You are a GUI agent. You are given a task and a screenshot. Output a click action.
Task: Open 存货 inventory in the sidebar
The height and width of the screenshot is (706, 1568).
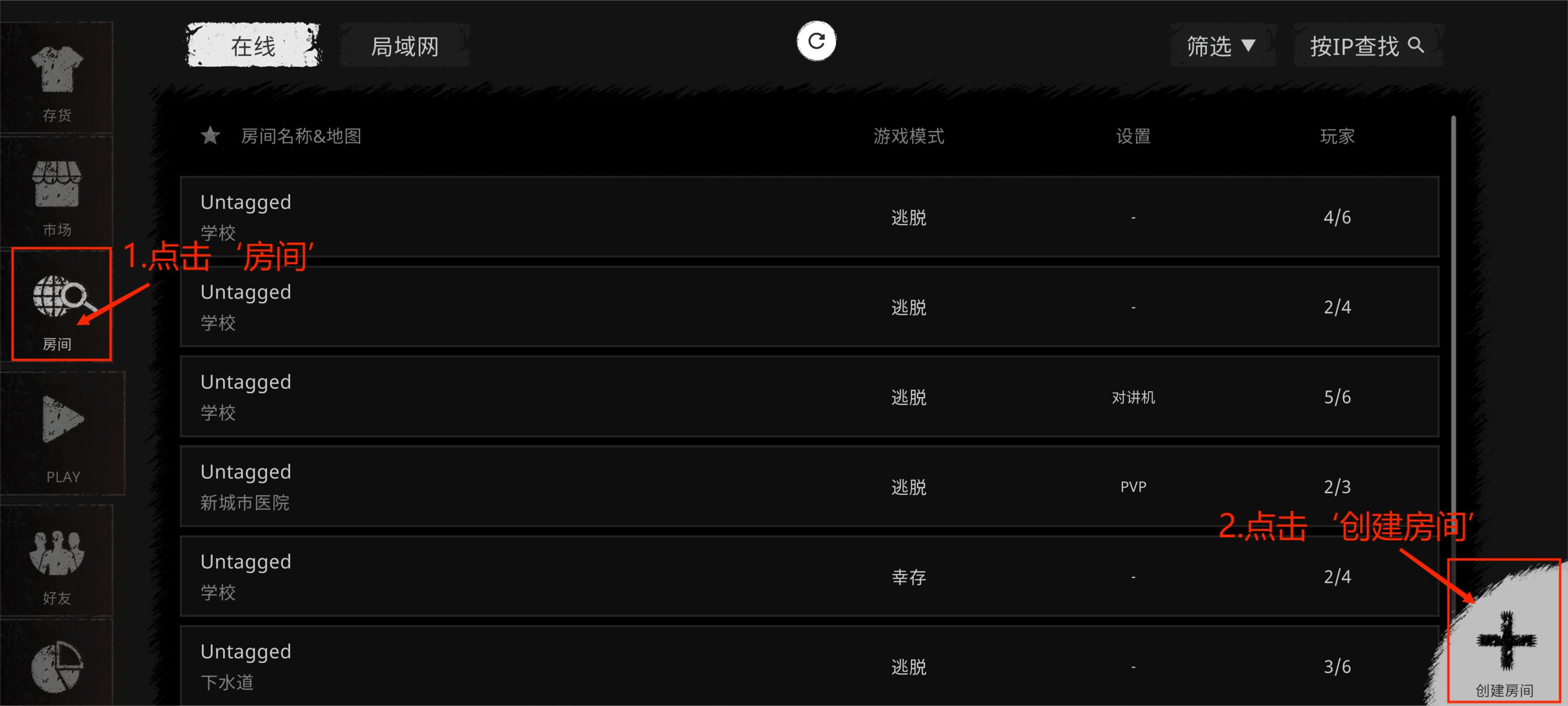click(57, 79)
